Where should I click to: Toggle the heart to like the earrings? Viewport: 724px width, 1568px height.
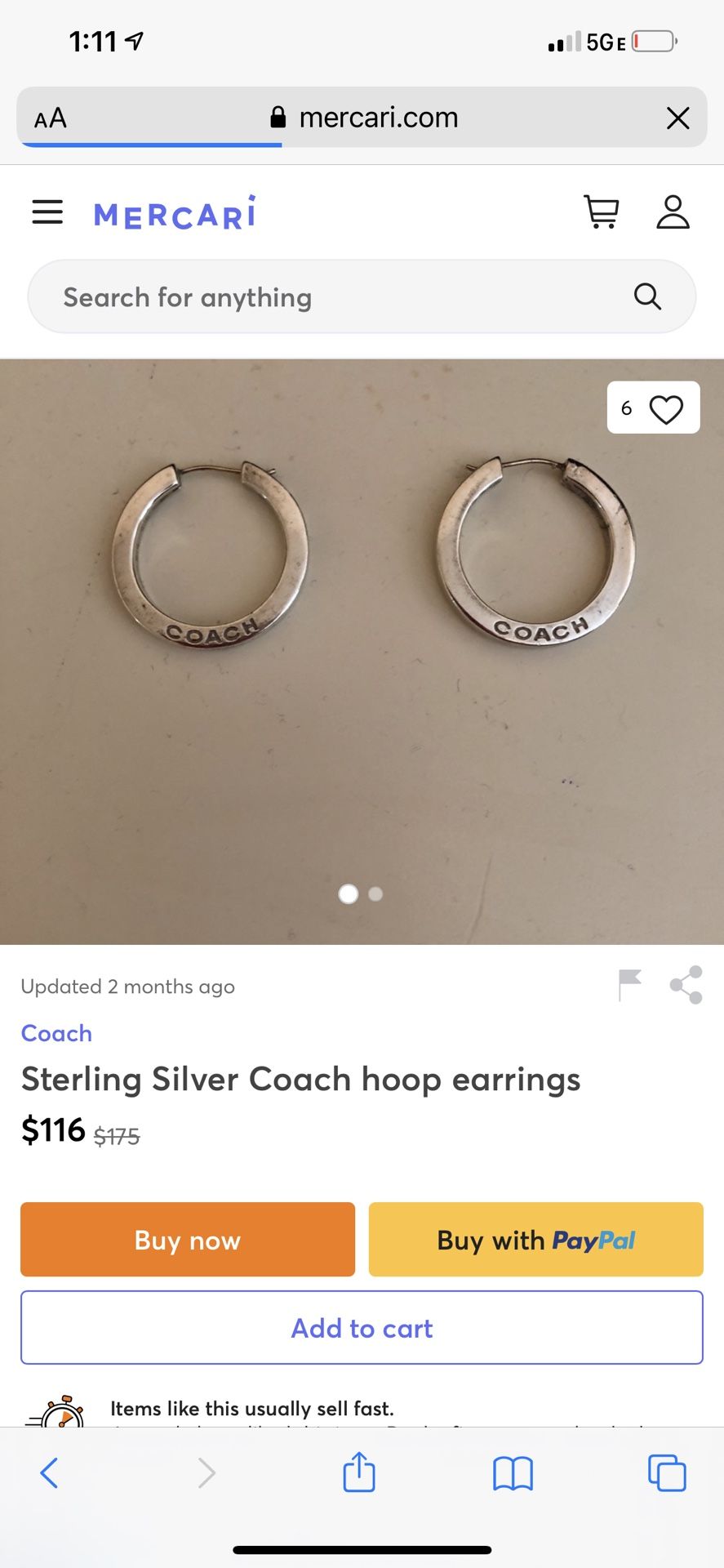[x=667, y=408]
